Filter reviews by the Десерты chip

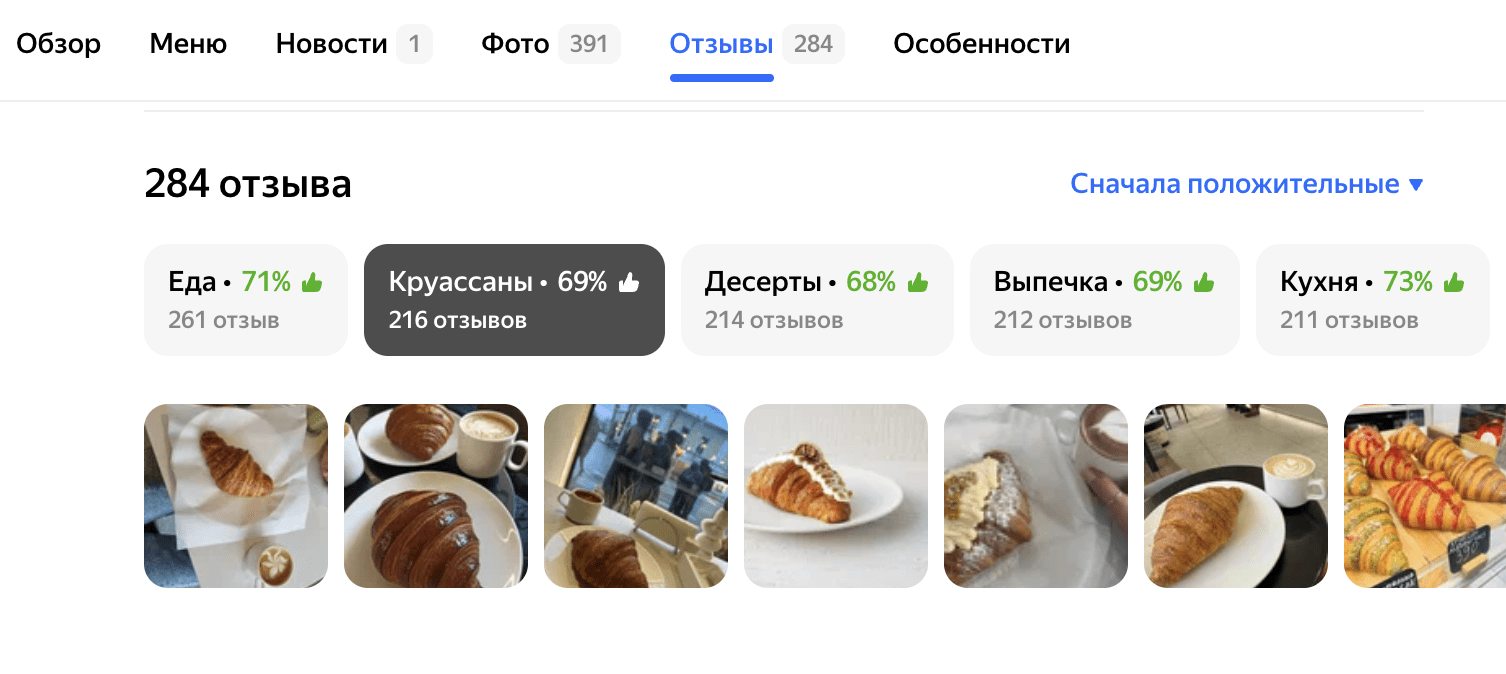pos(816,299)
